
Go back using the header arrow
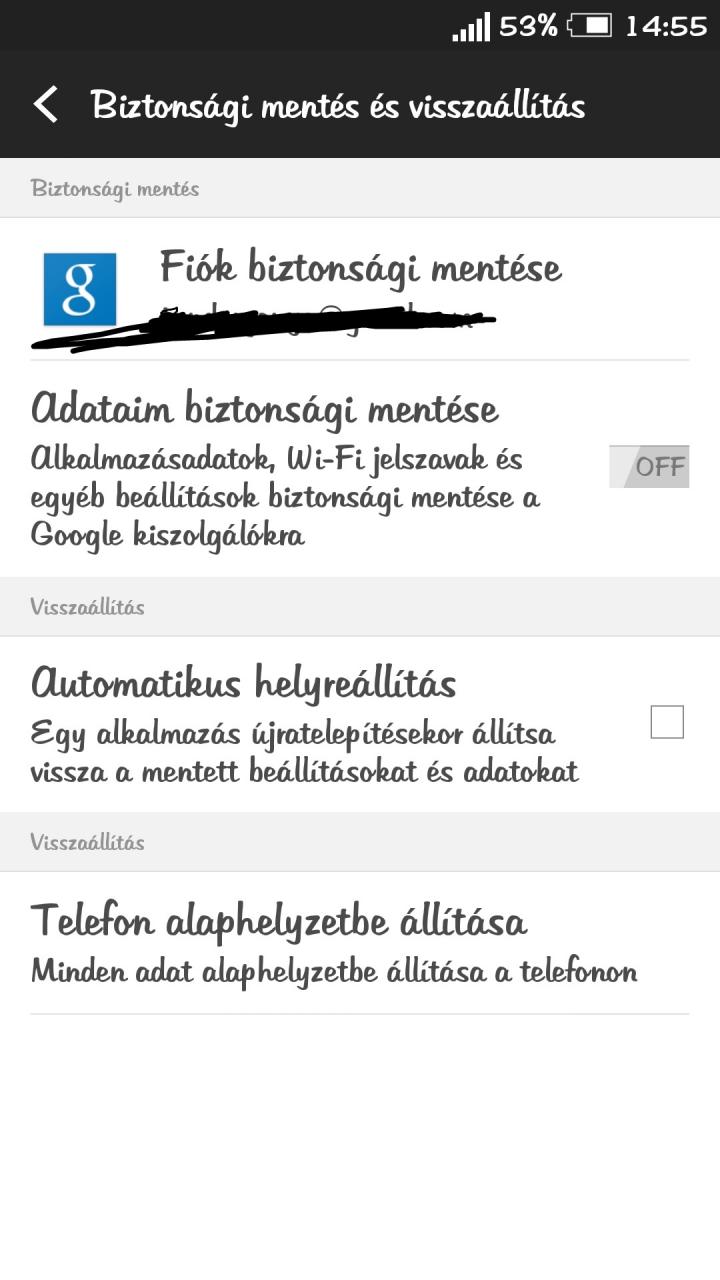coord(46,104)
